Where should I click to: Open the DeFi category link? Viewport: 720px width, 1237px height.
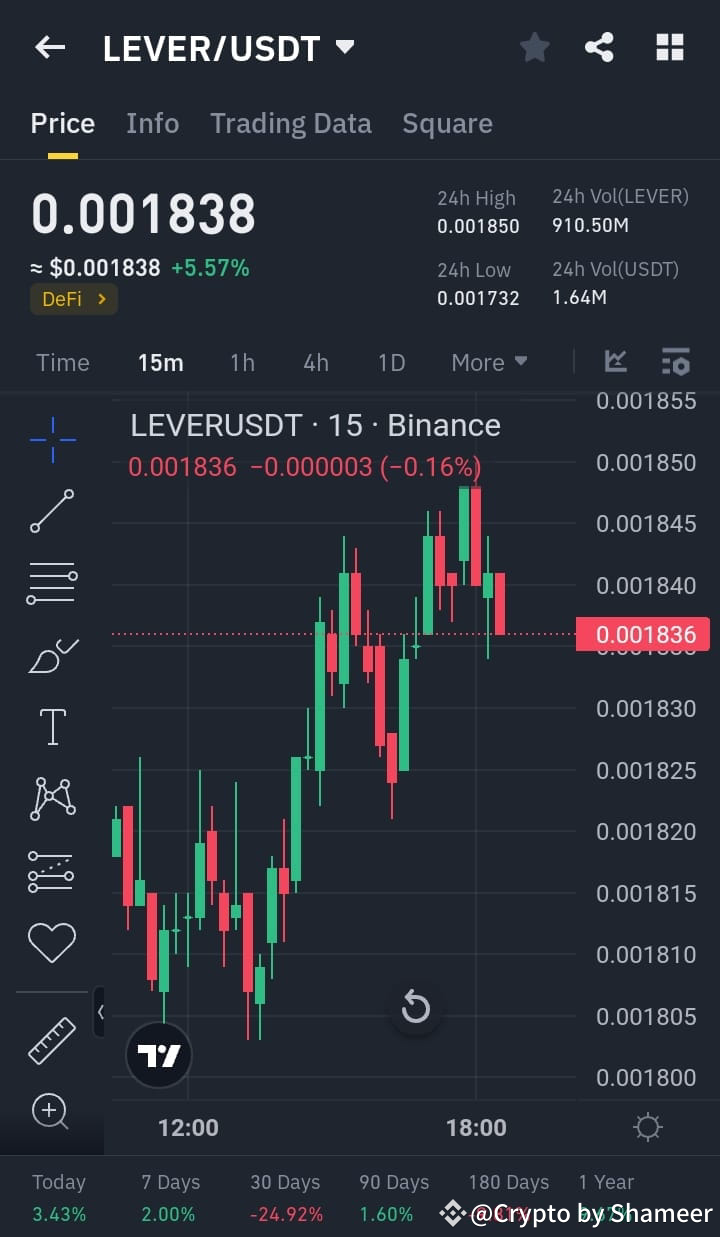click(x=73, y=298)
